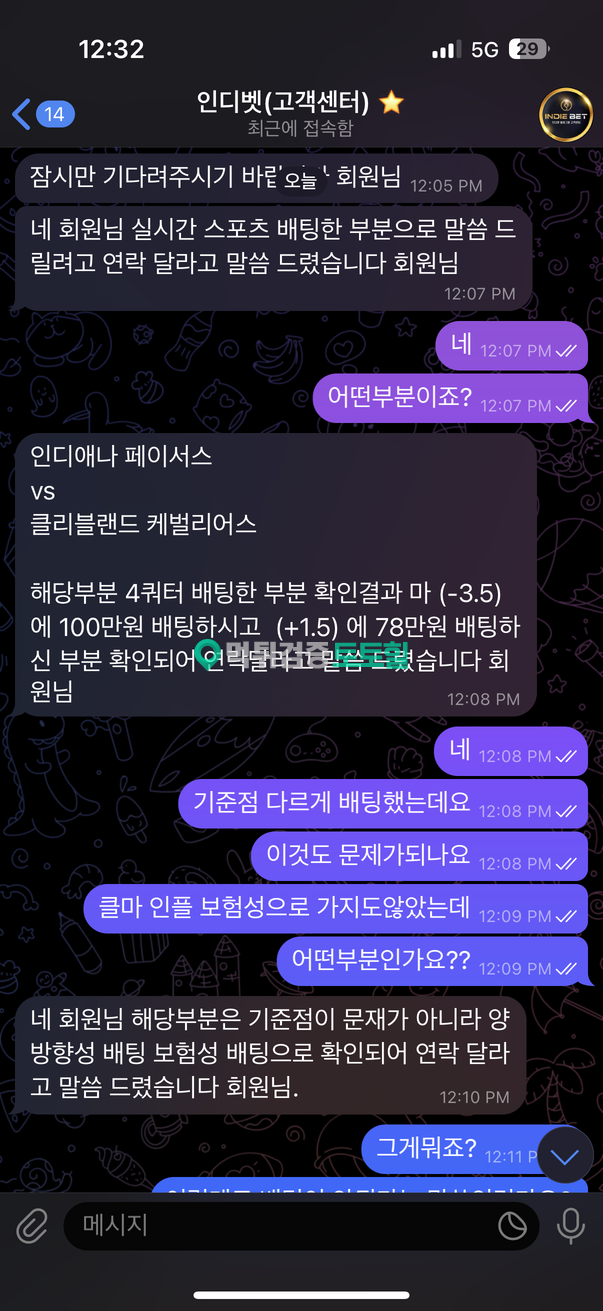Open the sticker panel icon
Image resolution: width=603 pixels, height=1311 pixels.
(513, 1225)
